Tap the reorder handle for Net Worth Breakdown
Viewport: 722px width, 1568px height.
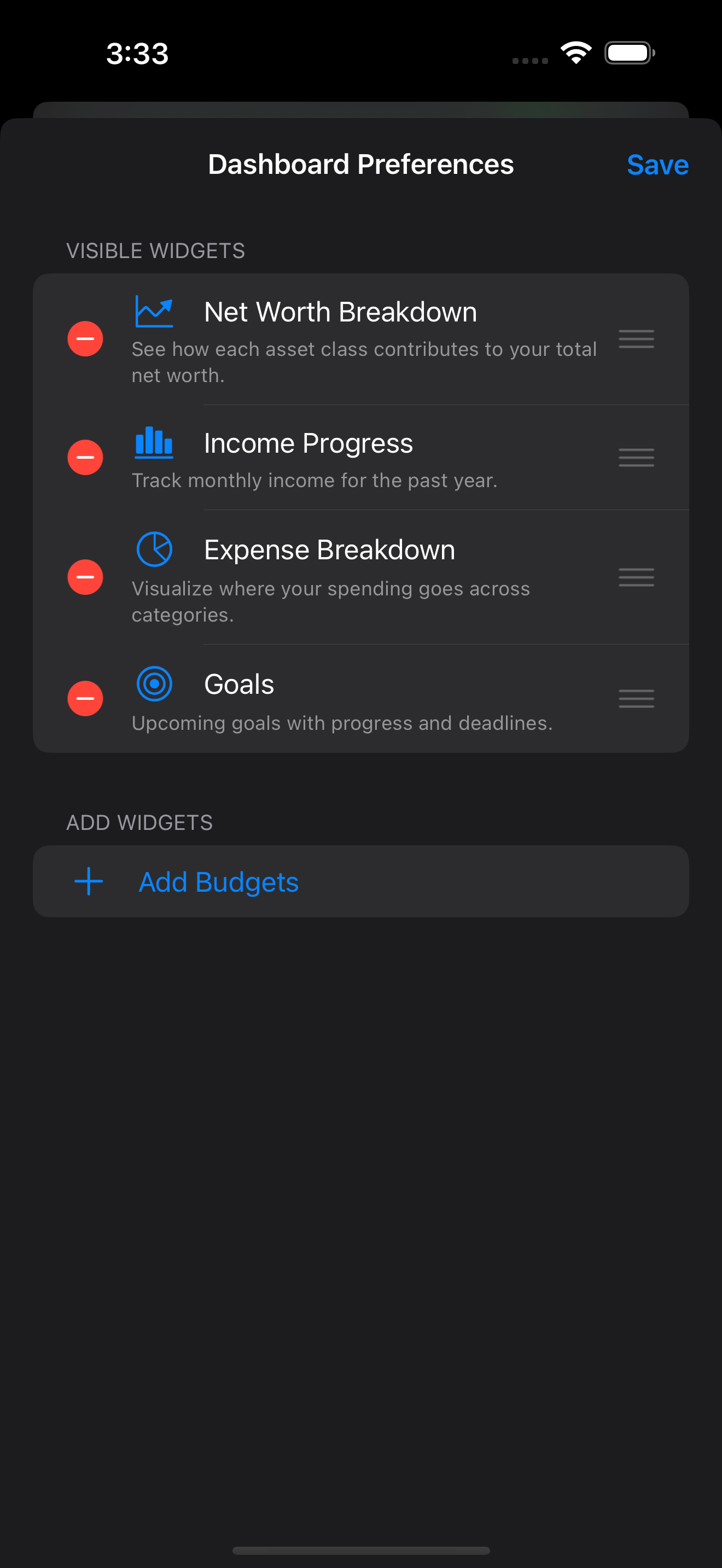(x=636, y=338)
